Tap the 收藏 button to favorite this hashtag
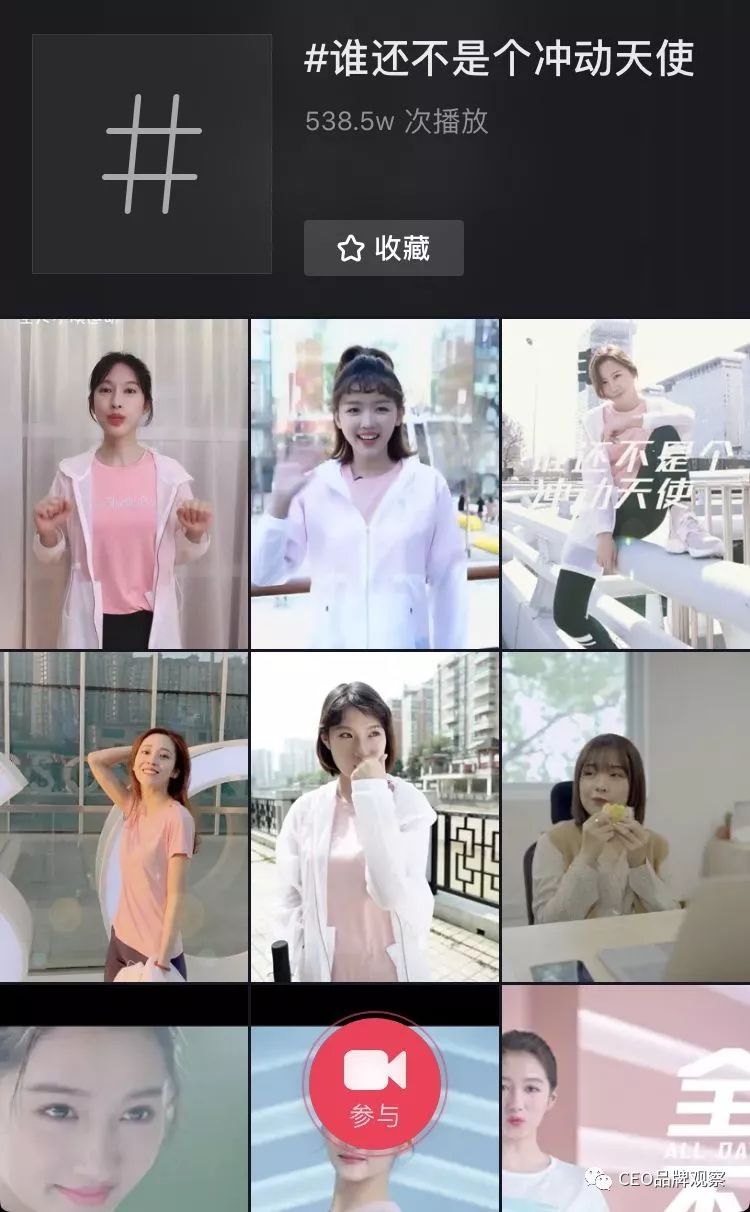Viewport: 750px width, 1212px height. pos(384,248)
